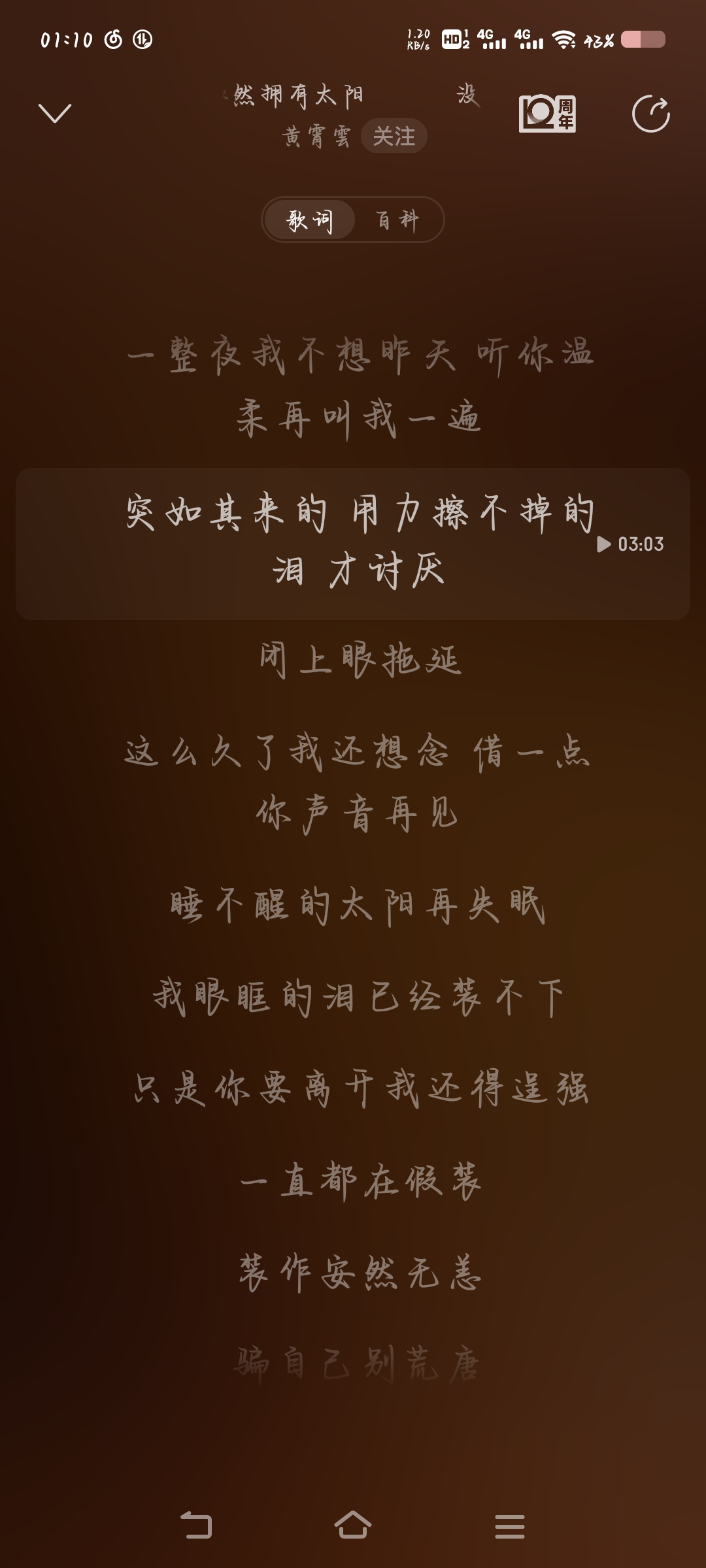Follow artist 黄霄雲 with 关注 button

[394, 136]
